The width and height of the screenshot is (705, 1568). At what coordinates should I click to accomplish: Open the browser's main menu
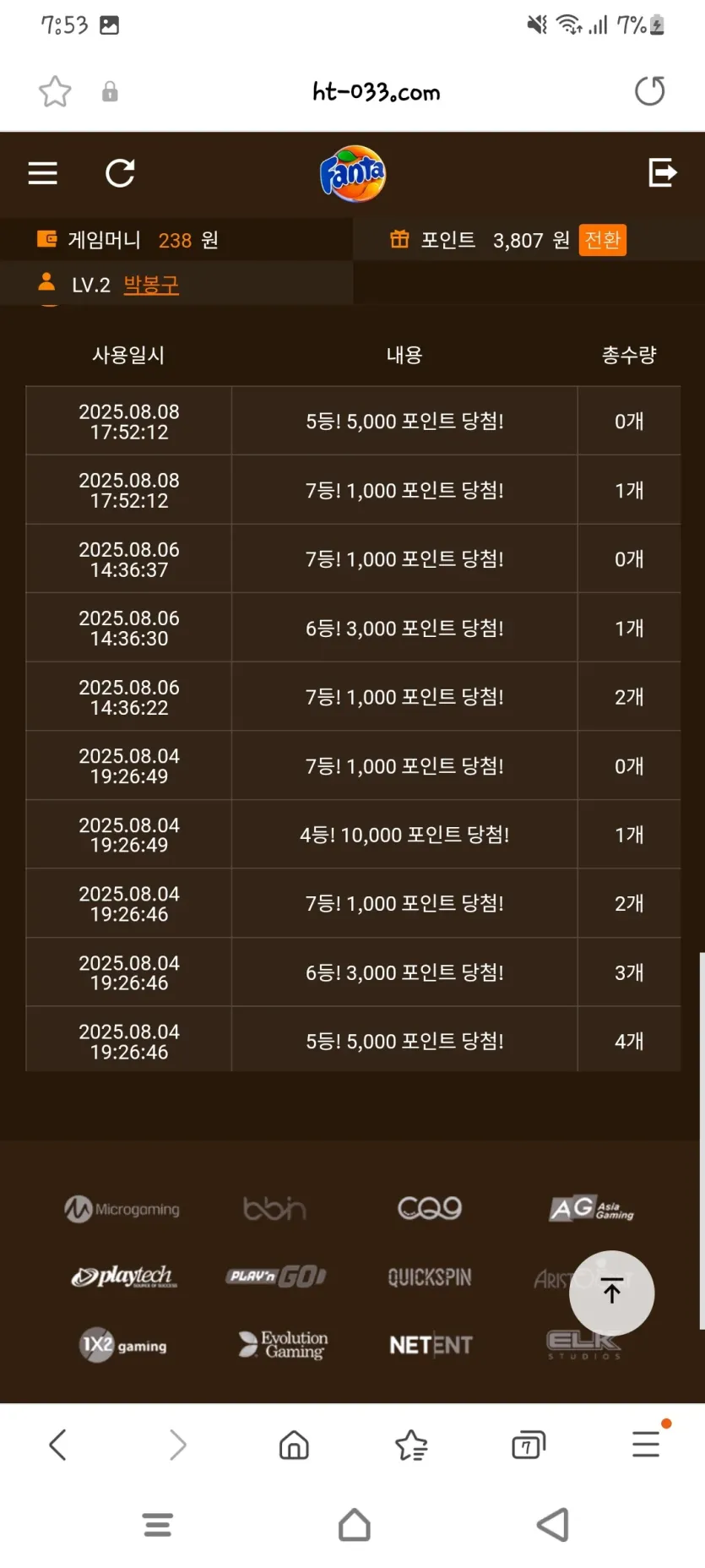[x=647, y=1443]
